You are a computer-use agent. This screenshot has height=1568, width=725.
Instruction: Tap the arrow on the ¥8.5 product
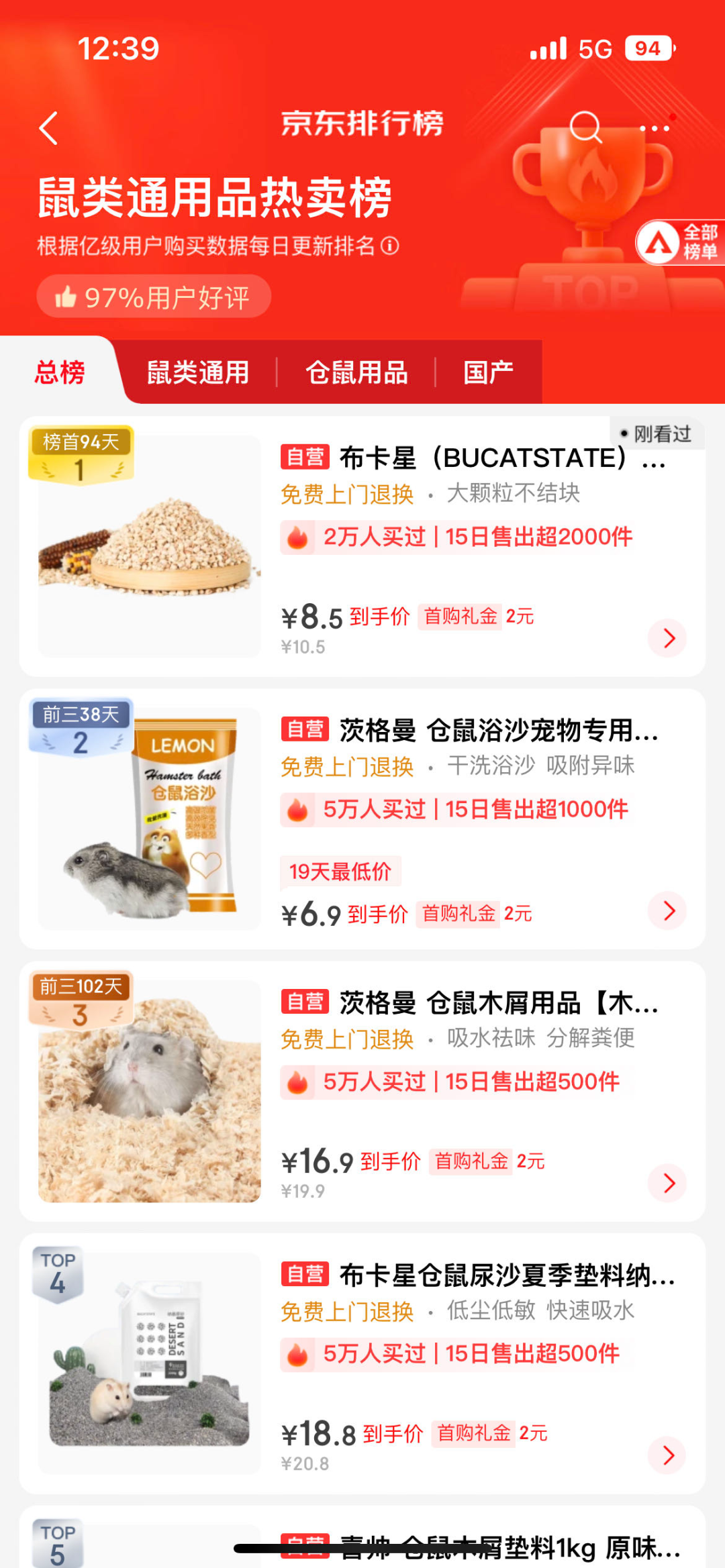click(x=668, y=638)
